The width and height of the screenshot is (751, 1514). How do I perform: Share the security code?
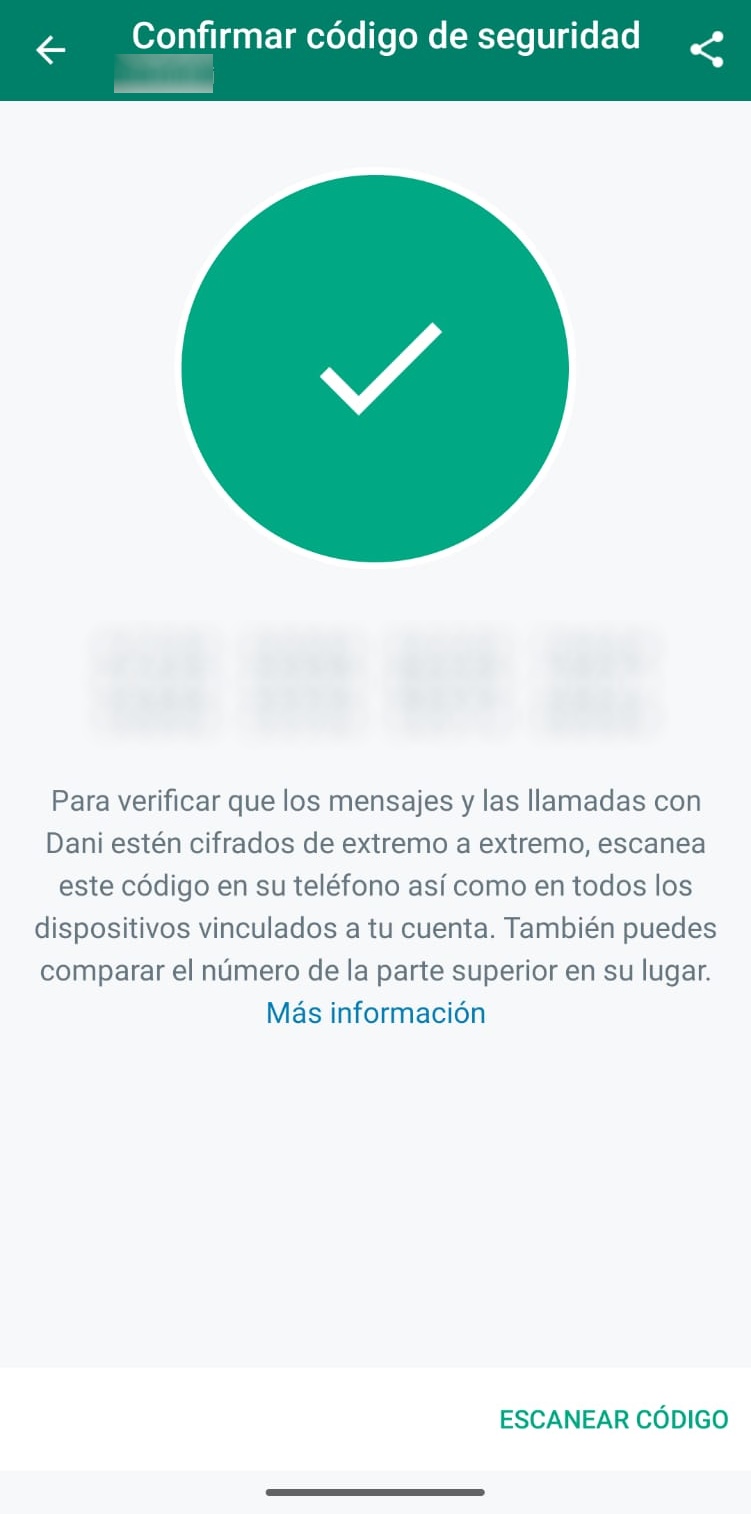[x=707, y=50]
